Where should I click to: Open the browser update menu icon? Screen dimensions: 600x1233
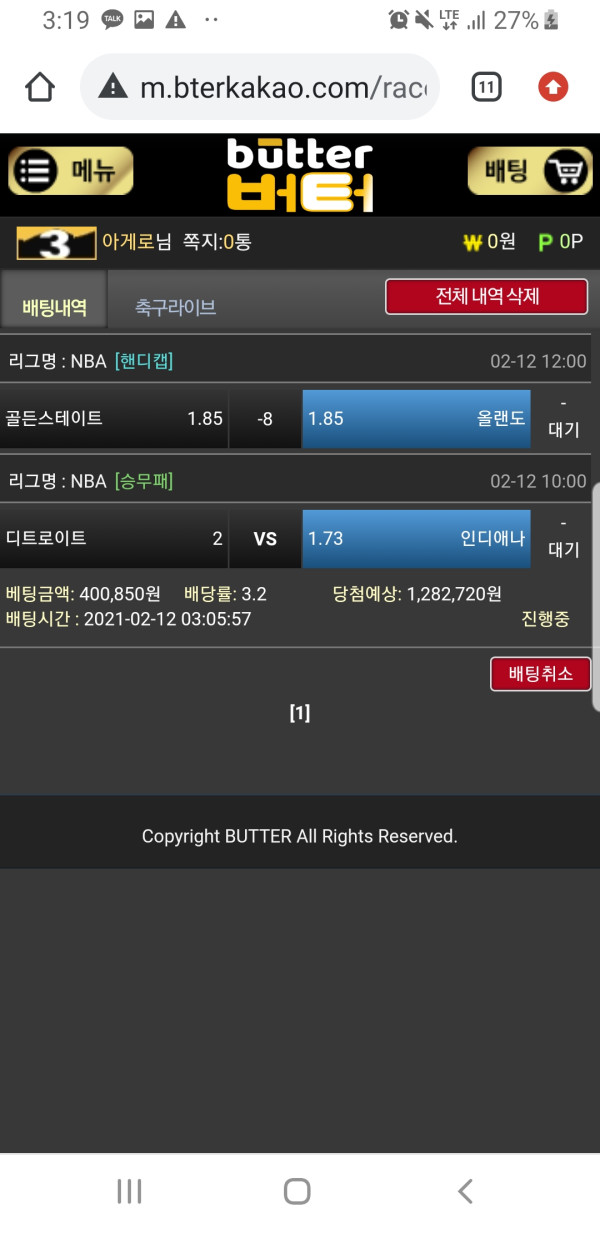click(553, 88)
